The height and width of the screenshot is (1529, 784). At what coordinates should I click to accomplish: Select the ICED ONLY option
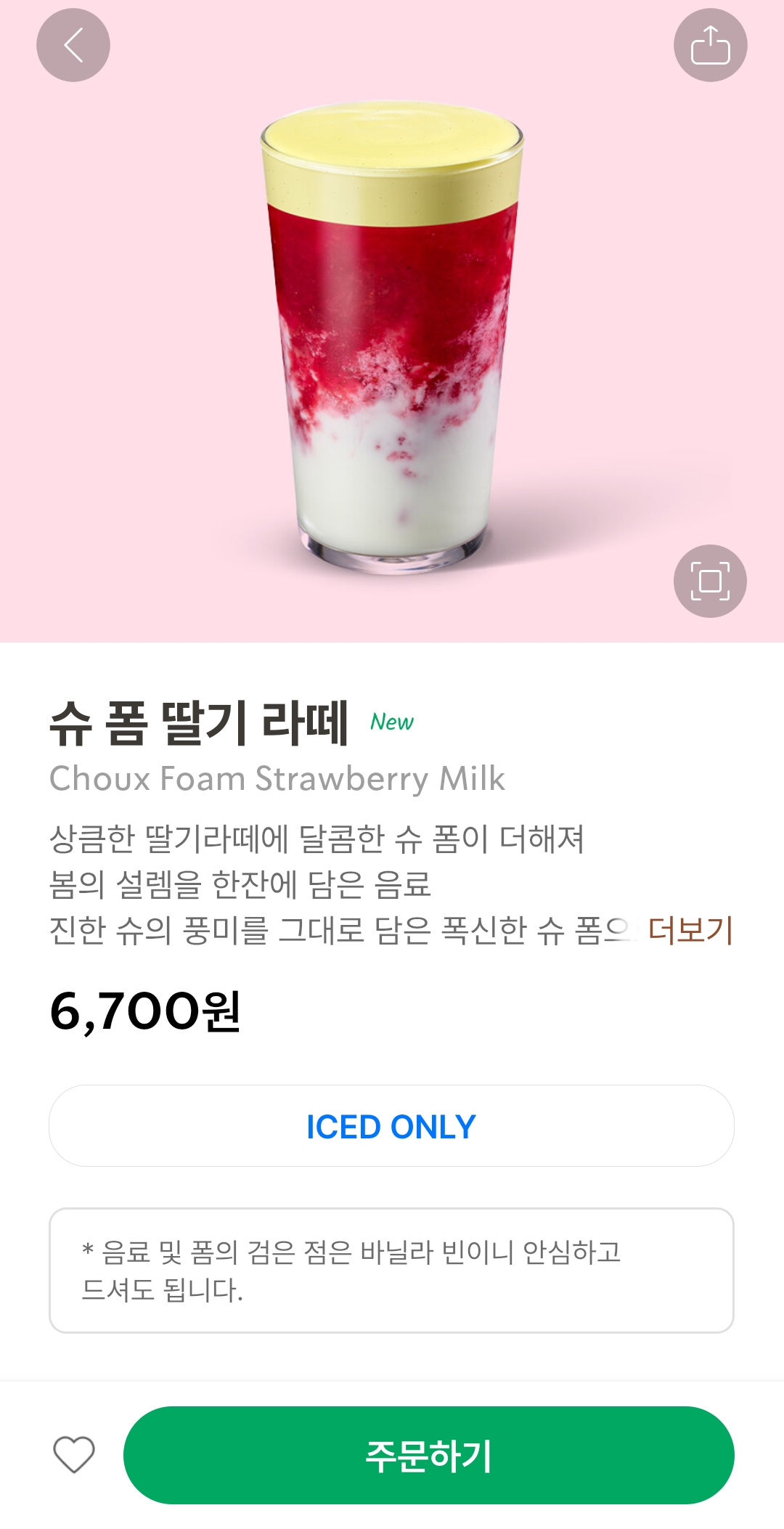tap(391, 1126)
